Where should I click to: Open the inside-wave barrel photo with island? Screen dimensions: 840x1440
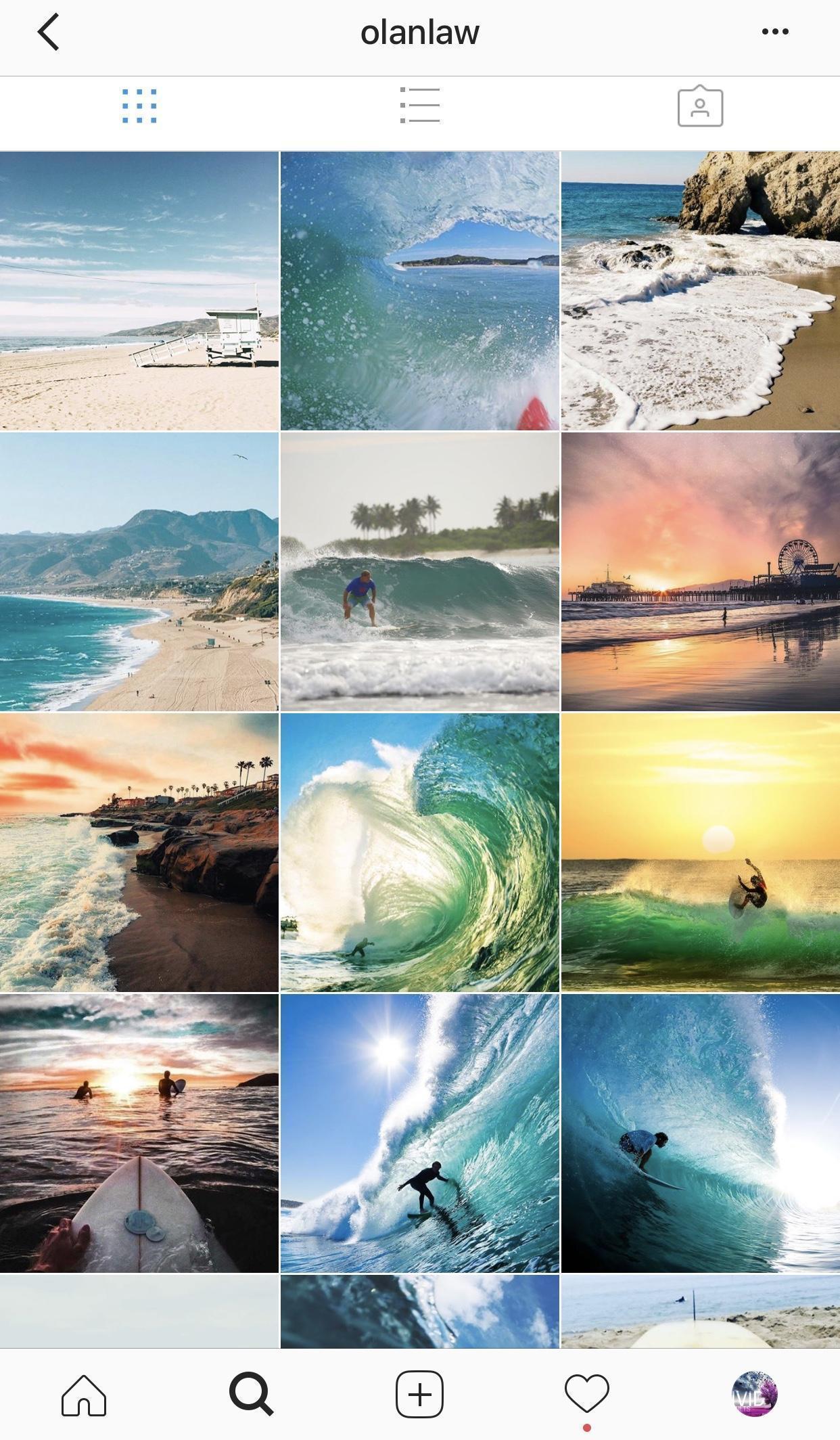point(420,291)
